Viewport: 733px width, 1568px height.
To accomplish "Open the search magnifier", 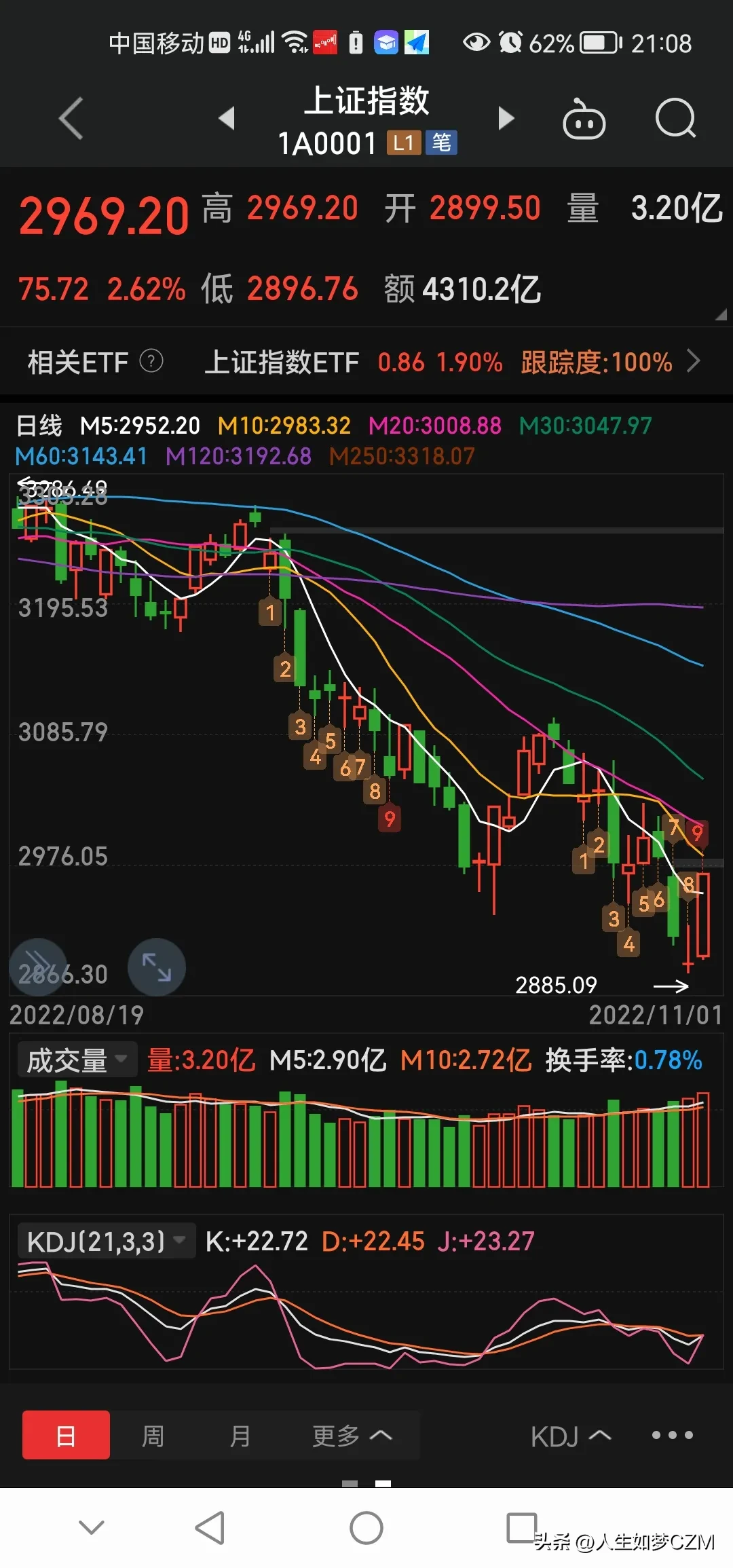I will [x=676, y=119].
